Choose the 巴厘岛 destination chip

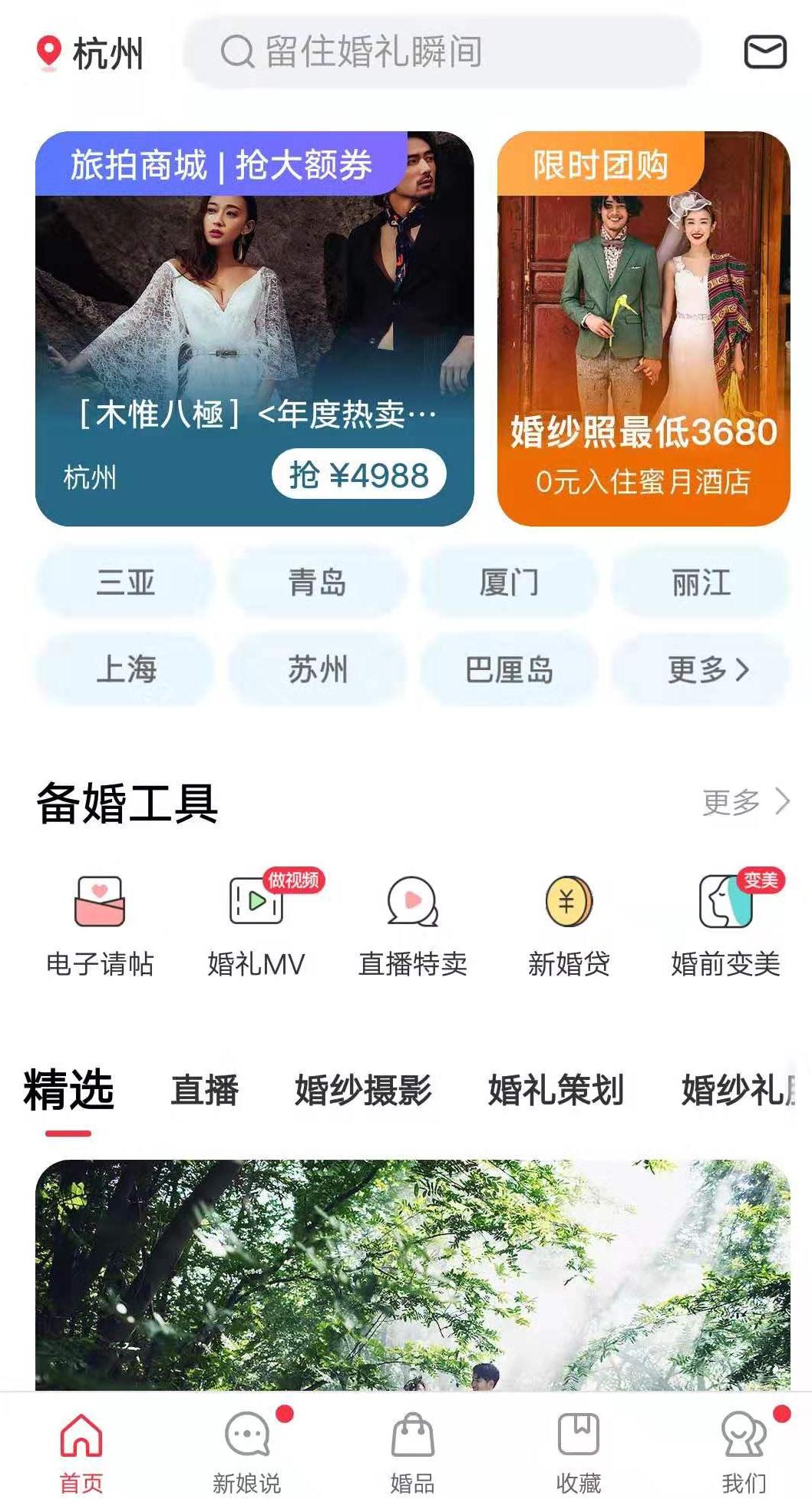tap(509, 669)
